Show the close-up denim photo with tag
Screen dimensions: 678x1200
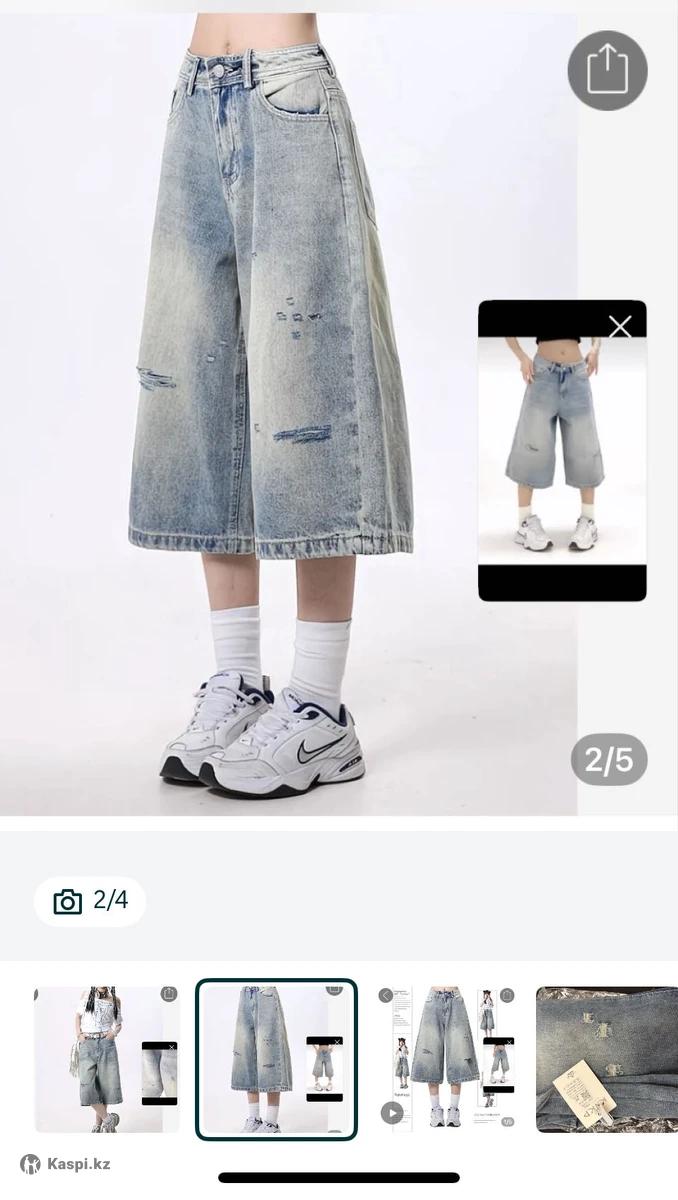coord(606,1059)
